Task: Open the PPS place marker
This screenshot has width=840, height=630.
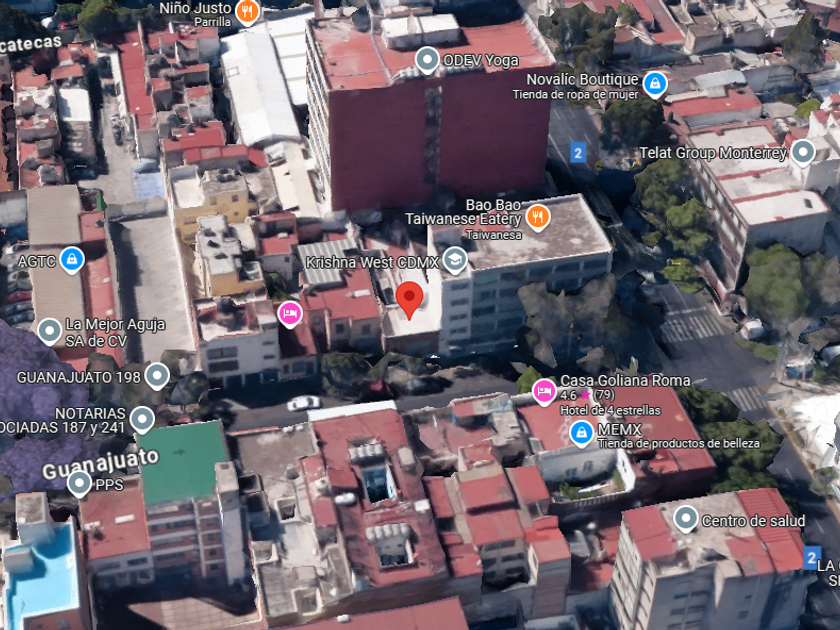Action: 79,483
